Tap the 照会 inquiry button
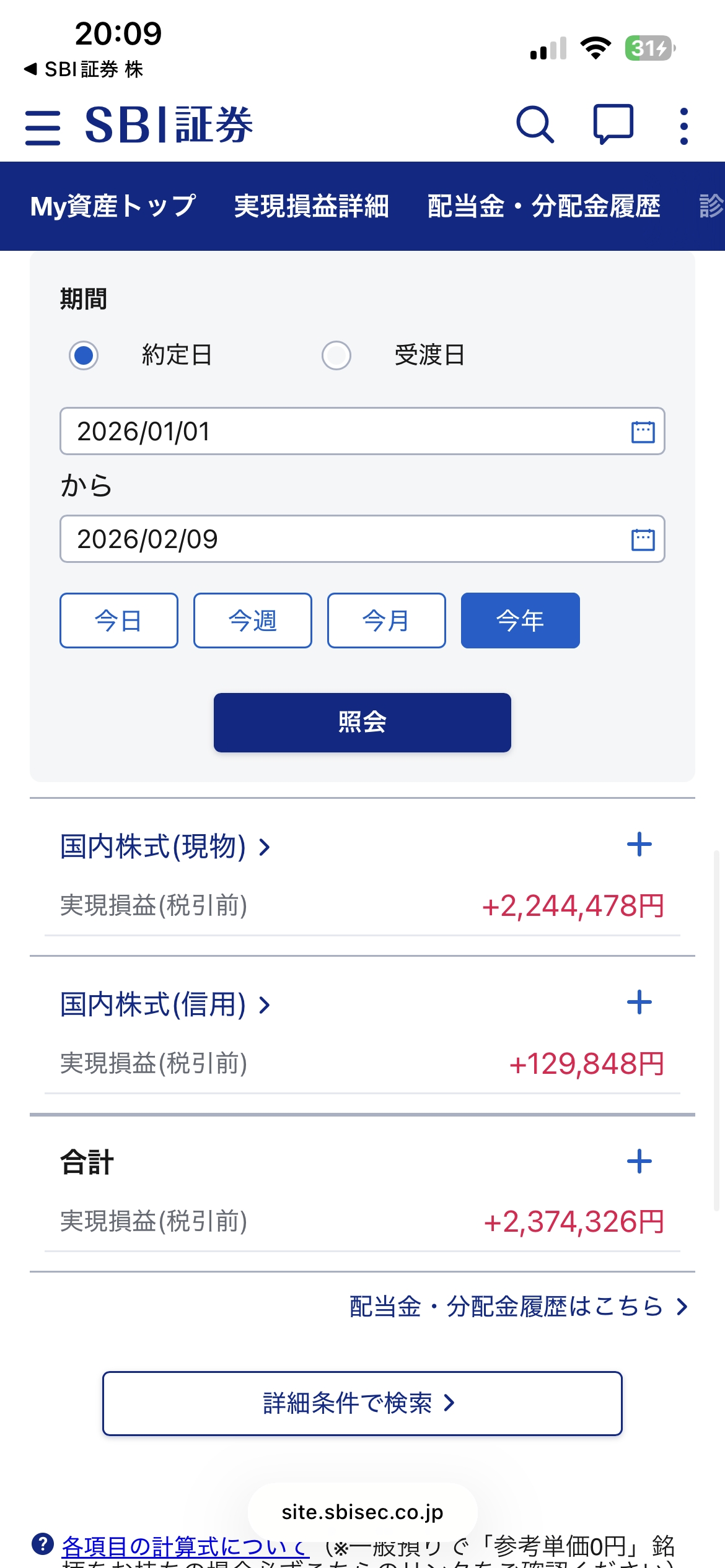 click(x=362, y=723)
